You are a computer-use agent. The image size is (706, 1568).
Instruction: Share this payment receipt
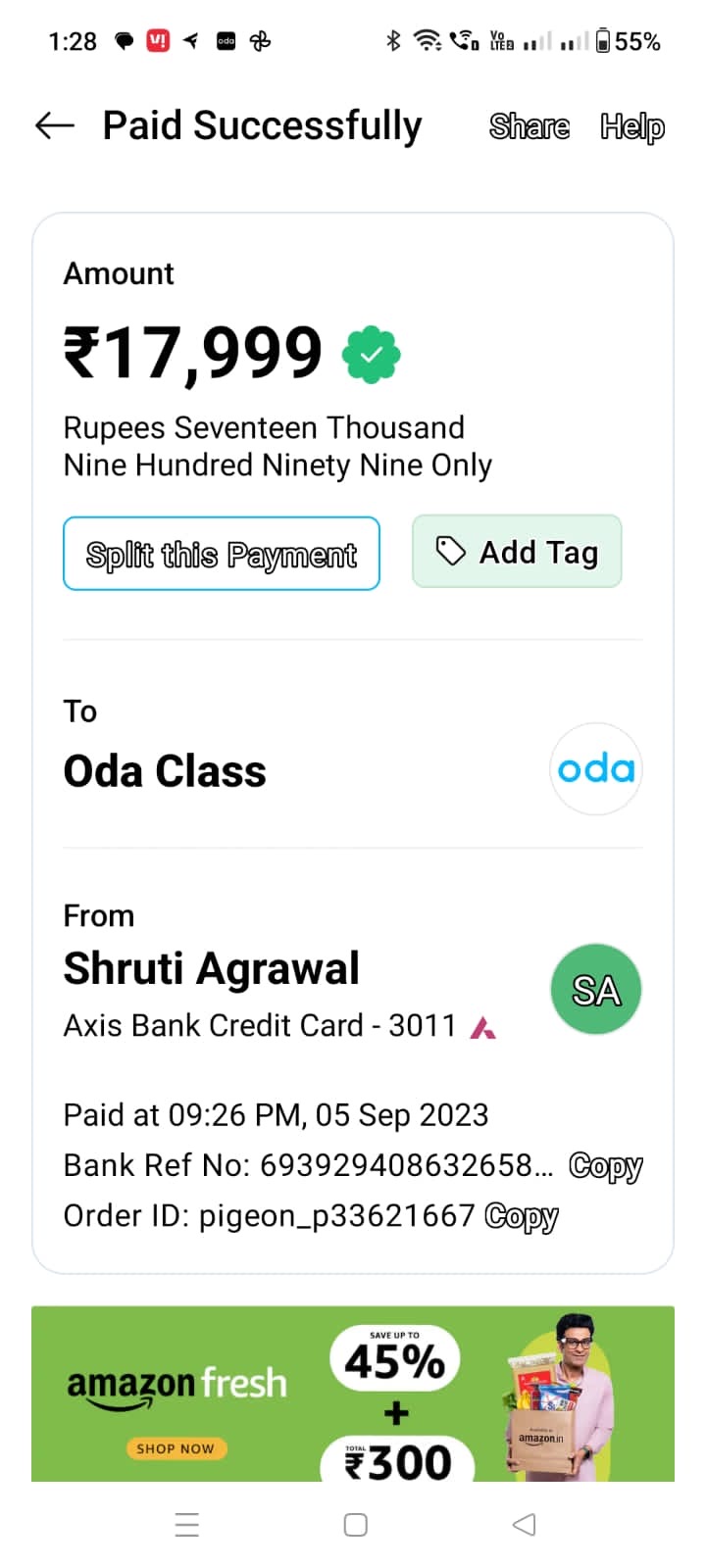(529, 126)
